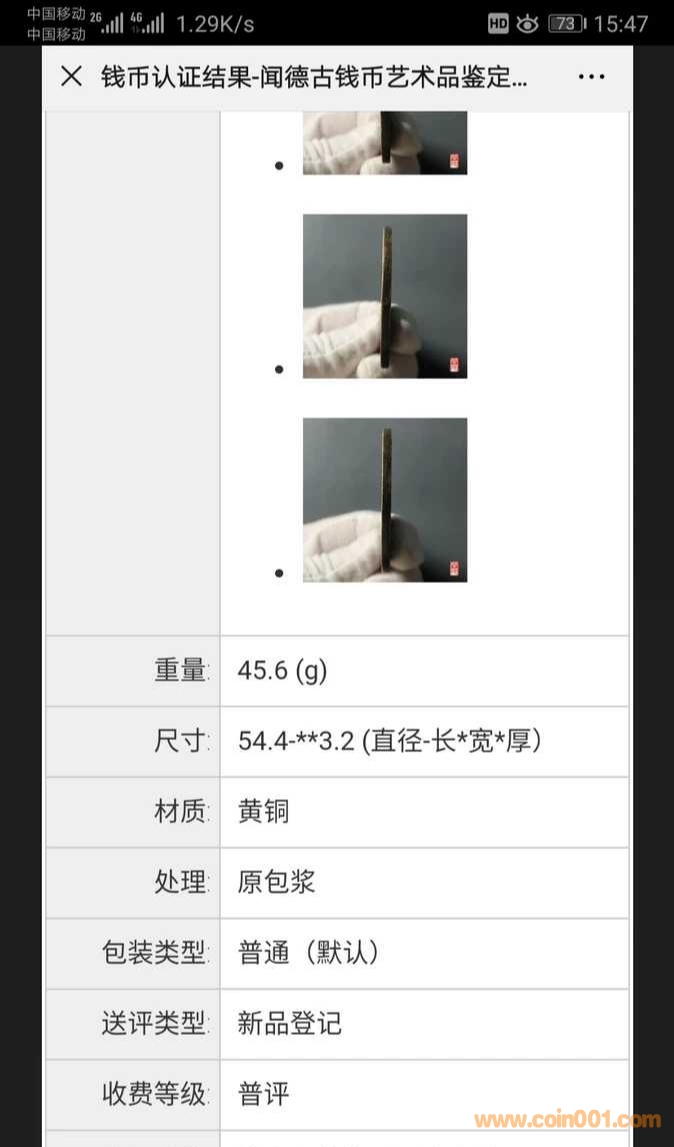
Task: Open the three-dot overflow menu
Action: point(591,77)
